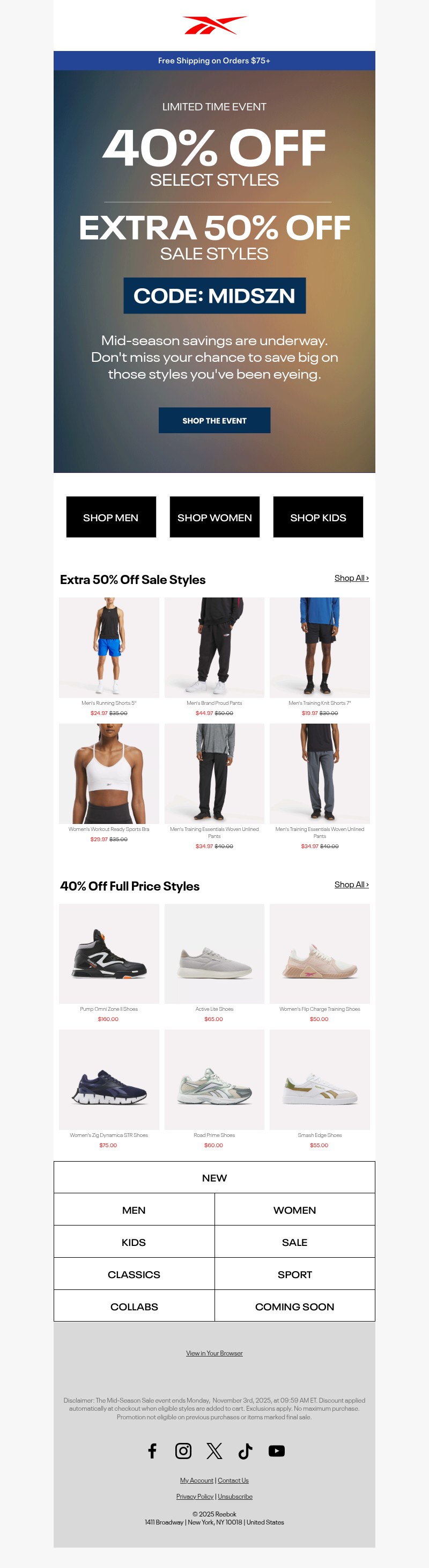Visit Reebok's Instagram page
This screenshot has width=429, height=1568.
pyautogui.click(x=183, y=1450)
